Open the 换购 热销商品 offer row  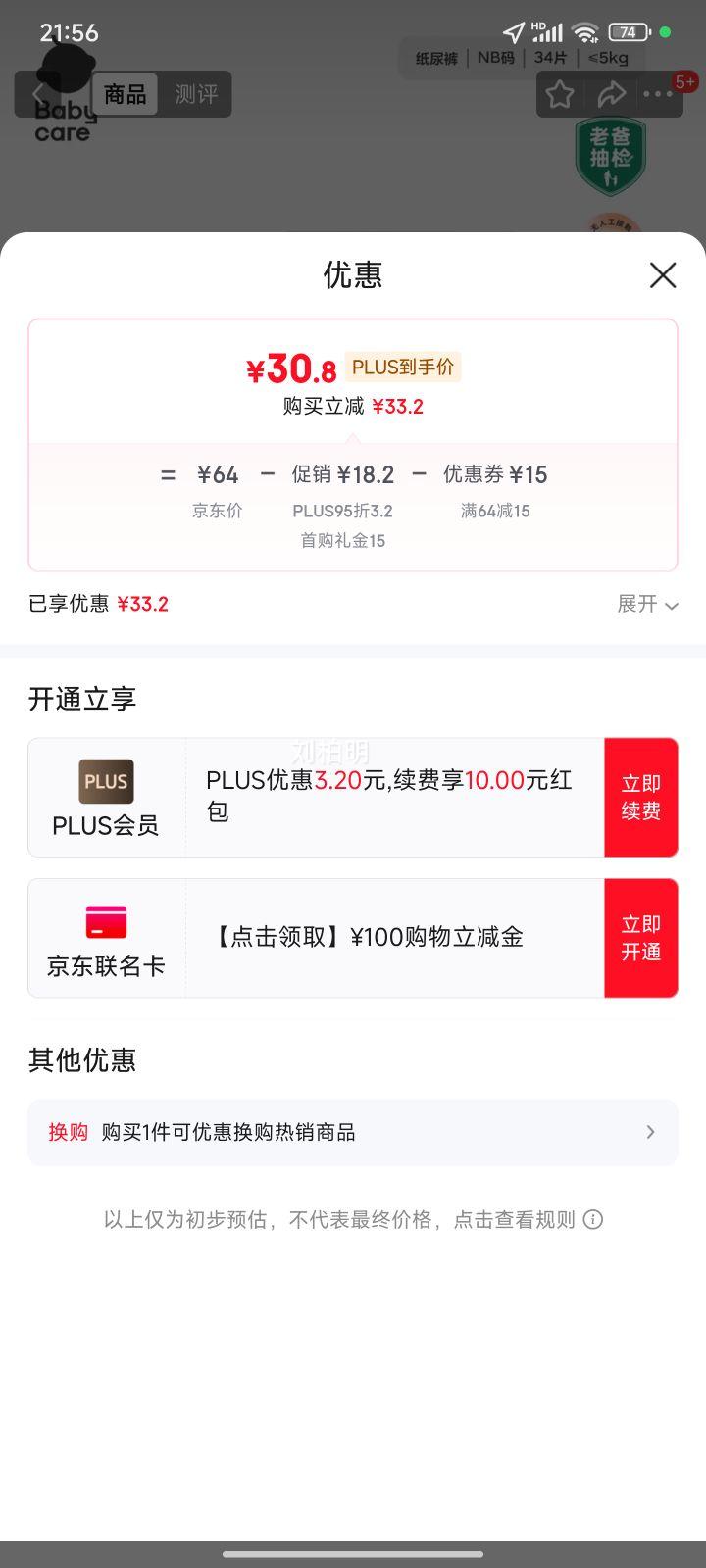click(x=353, y=1132)
